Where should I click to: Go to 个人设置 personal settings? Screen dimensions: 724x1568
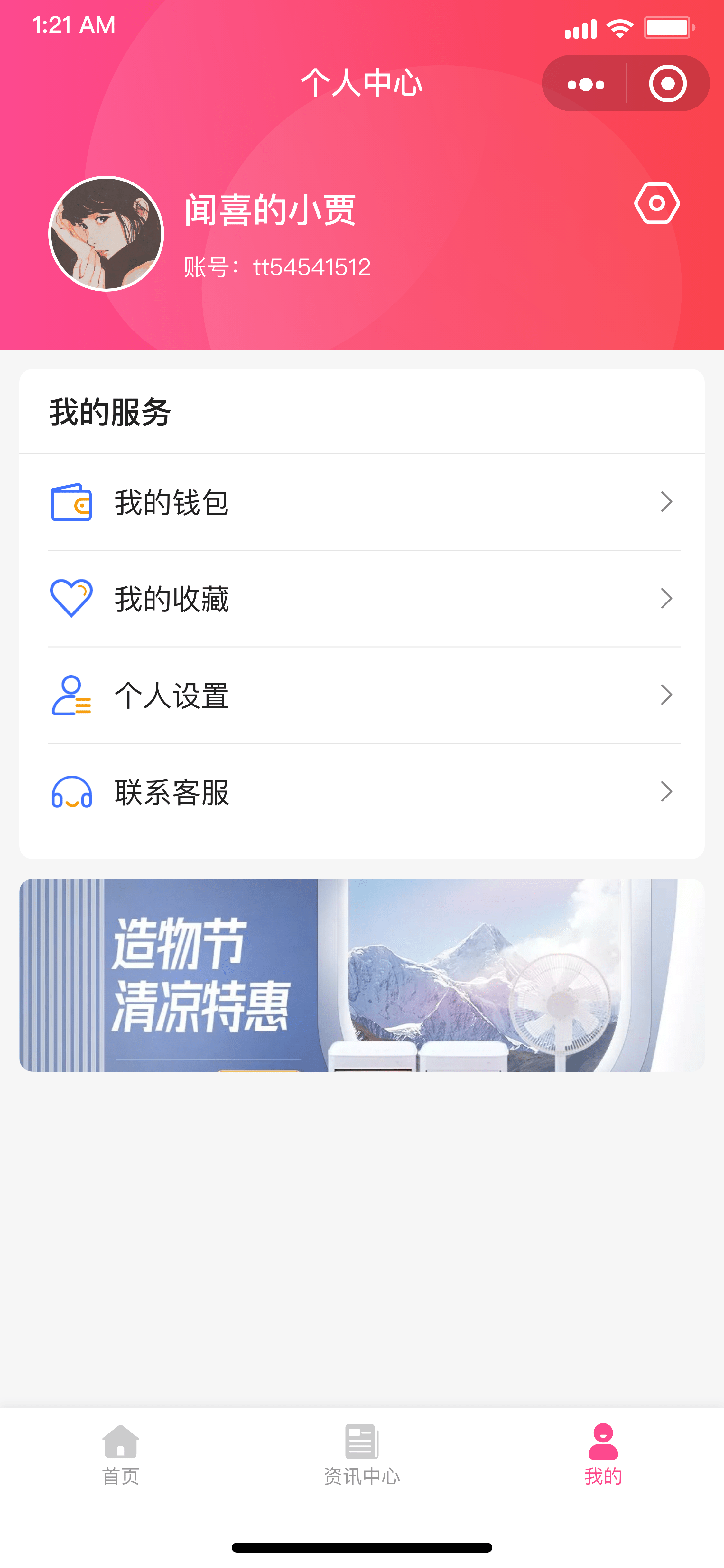[362, 695]
